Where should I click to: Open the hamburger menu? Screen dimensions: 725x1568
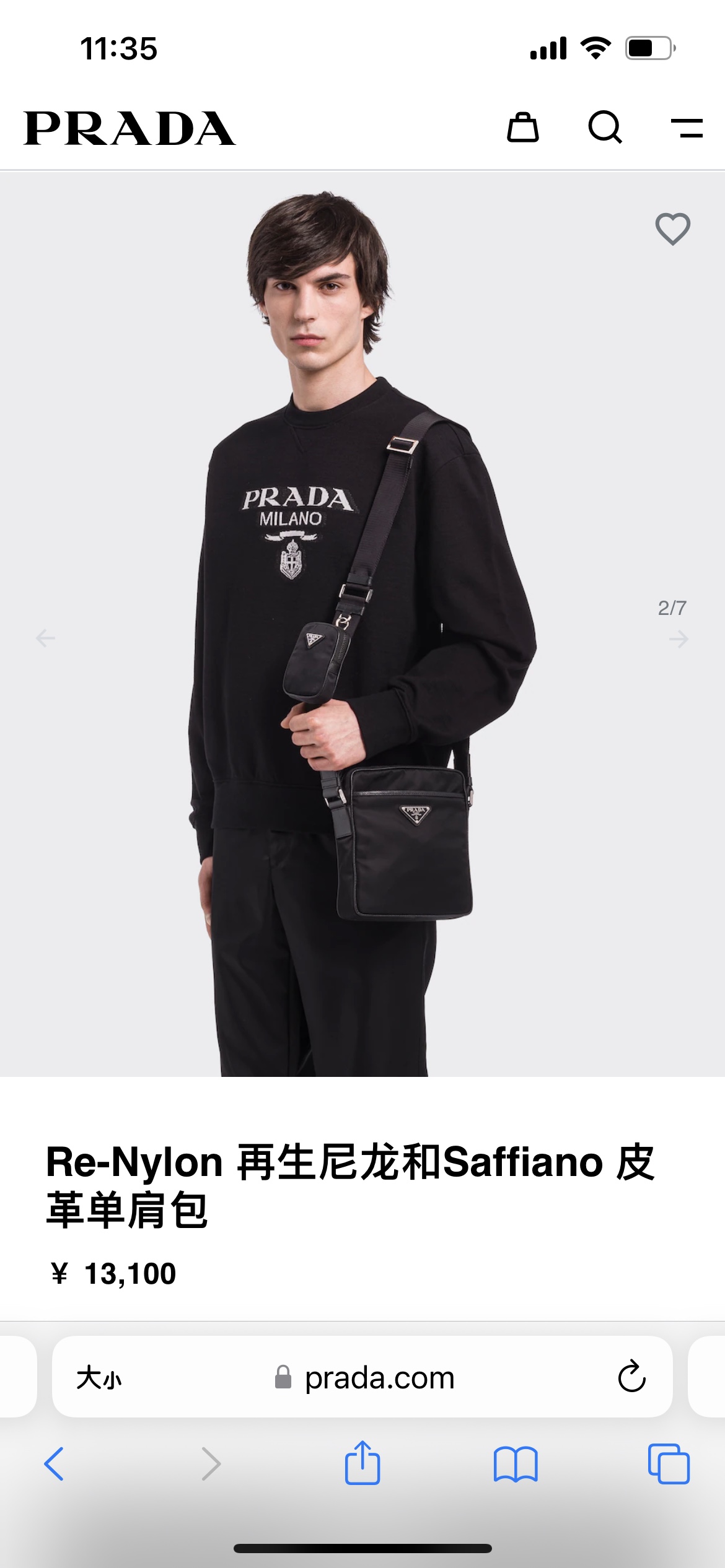687,128
